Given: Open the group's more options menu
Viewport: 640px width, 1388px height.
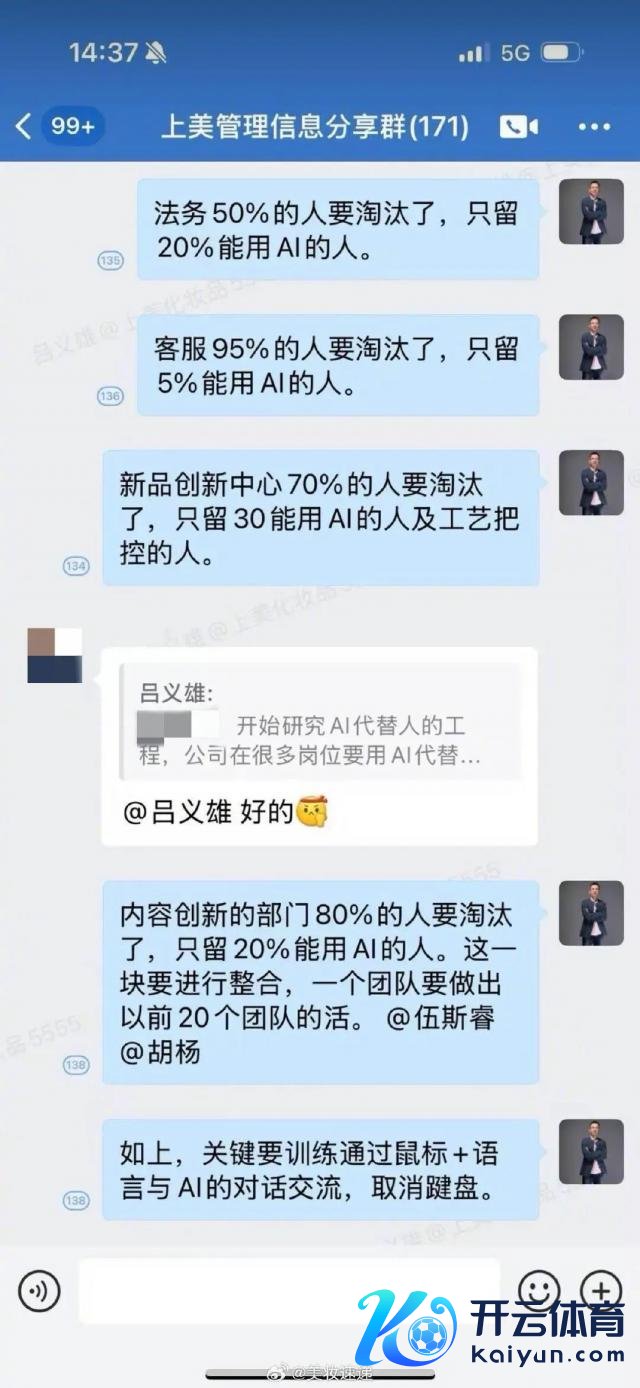Looking at the screenshot, I should [x=594, y=127].
